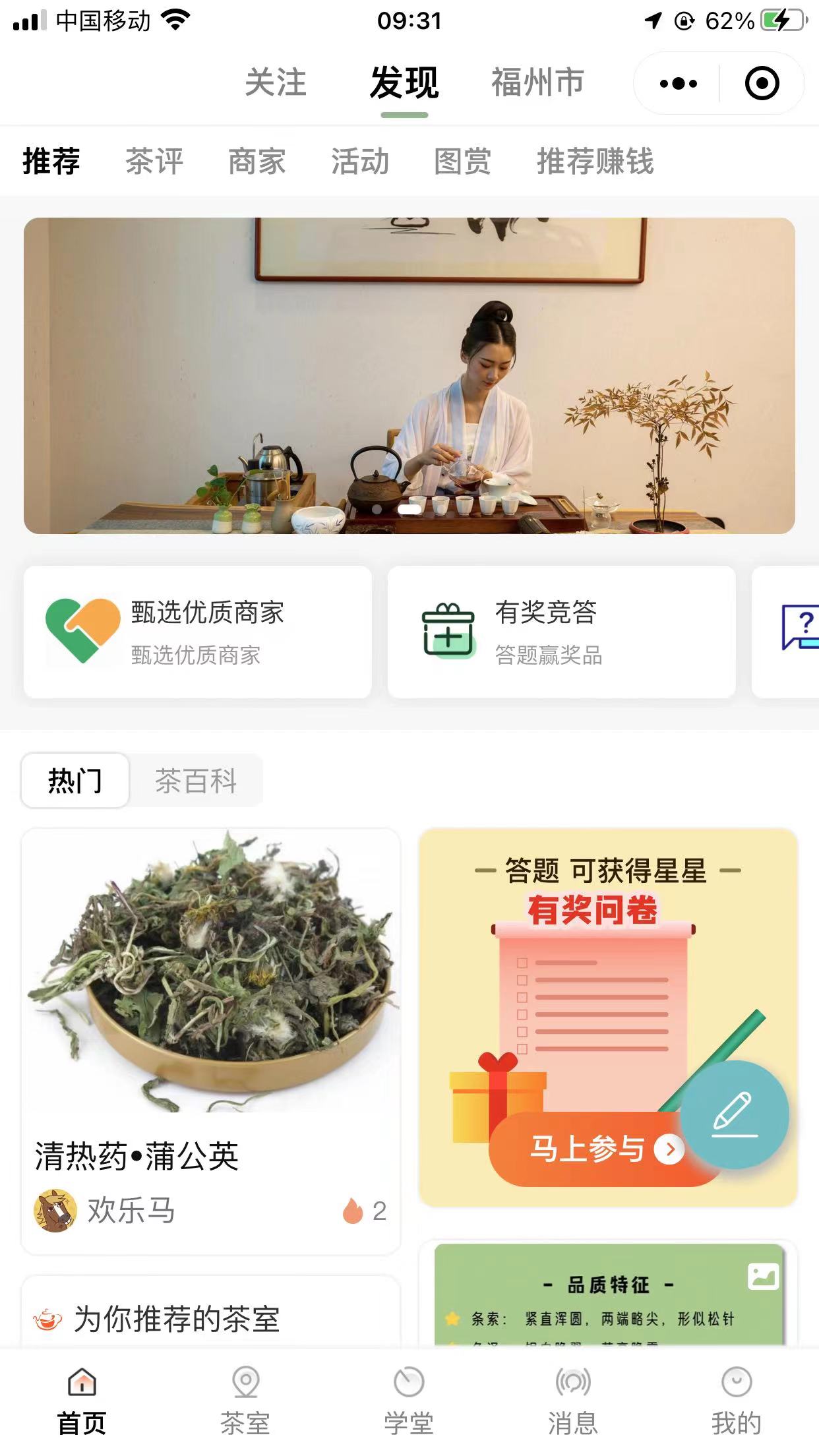Close the mini program via circle icon
Screen dimensions: 819x1456
click(x=762, y=84)
